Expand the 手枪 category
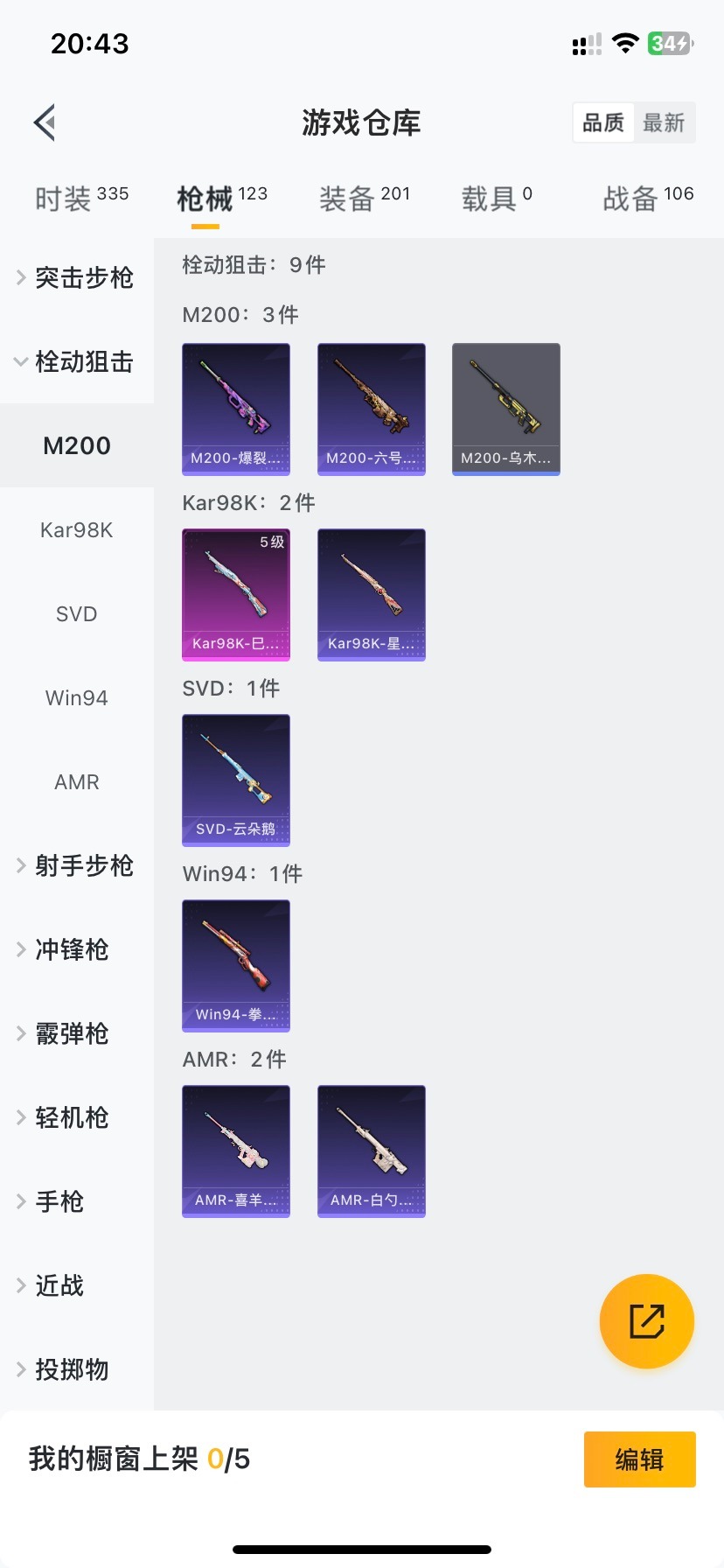This screenshot has width=724, height=1568. point(52,1202)
